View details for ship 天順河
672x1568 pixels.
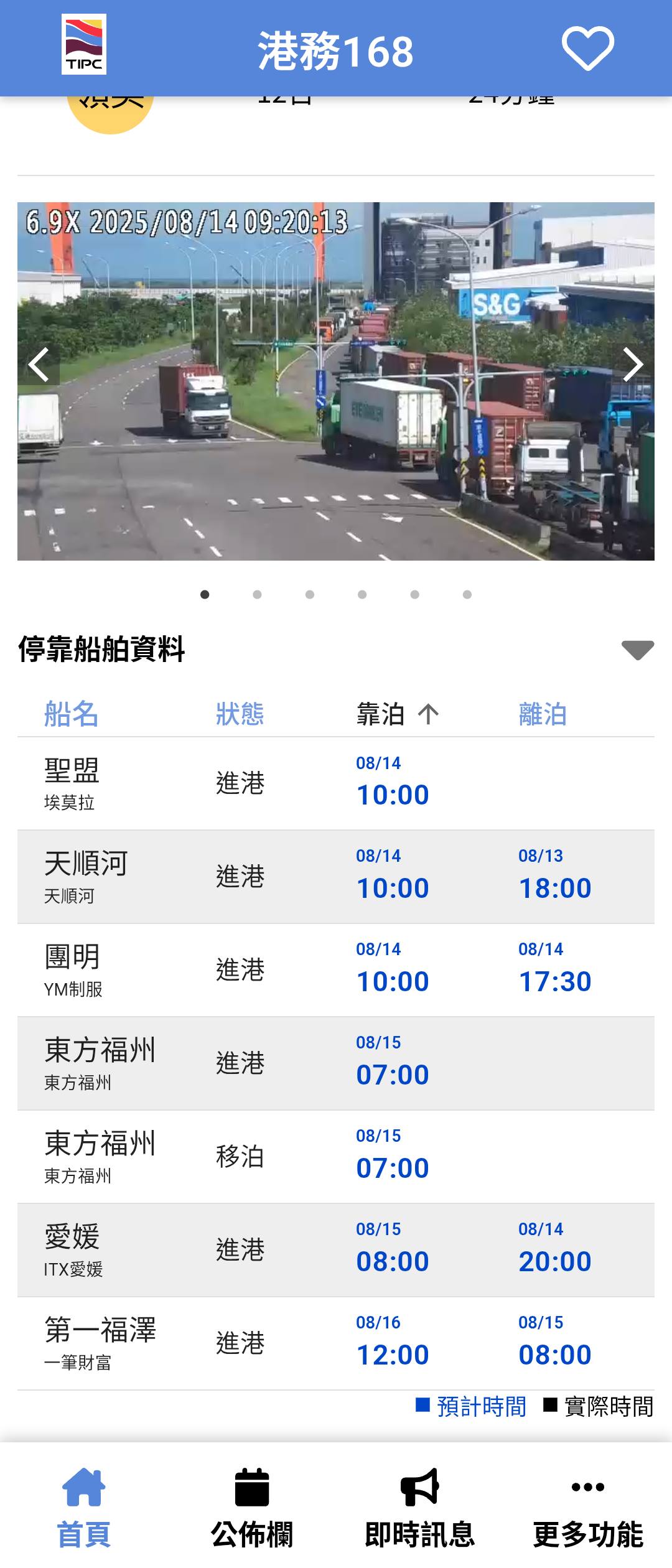(336, 877)
